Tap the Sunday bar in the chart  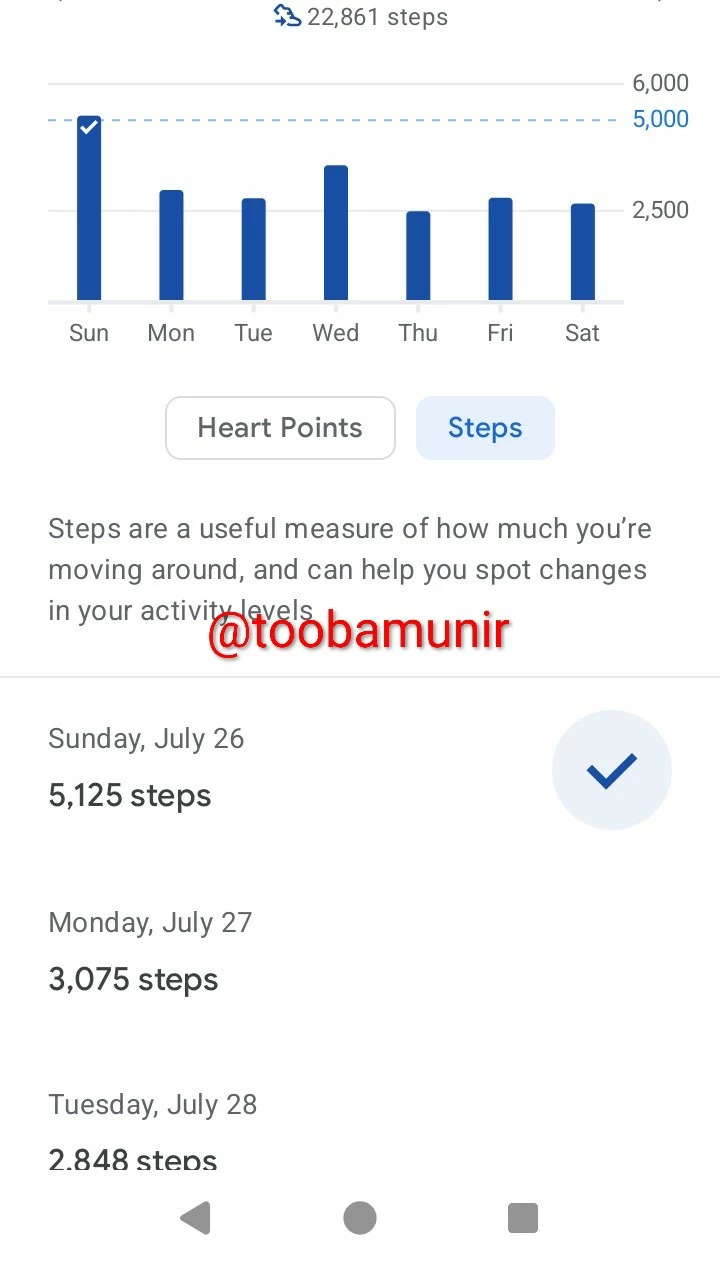click(89, 208)
